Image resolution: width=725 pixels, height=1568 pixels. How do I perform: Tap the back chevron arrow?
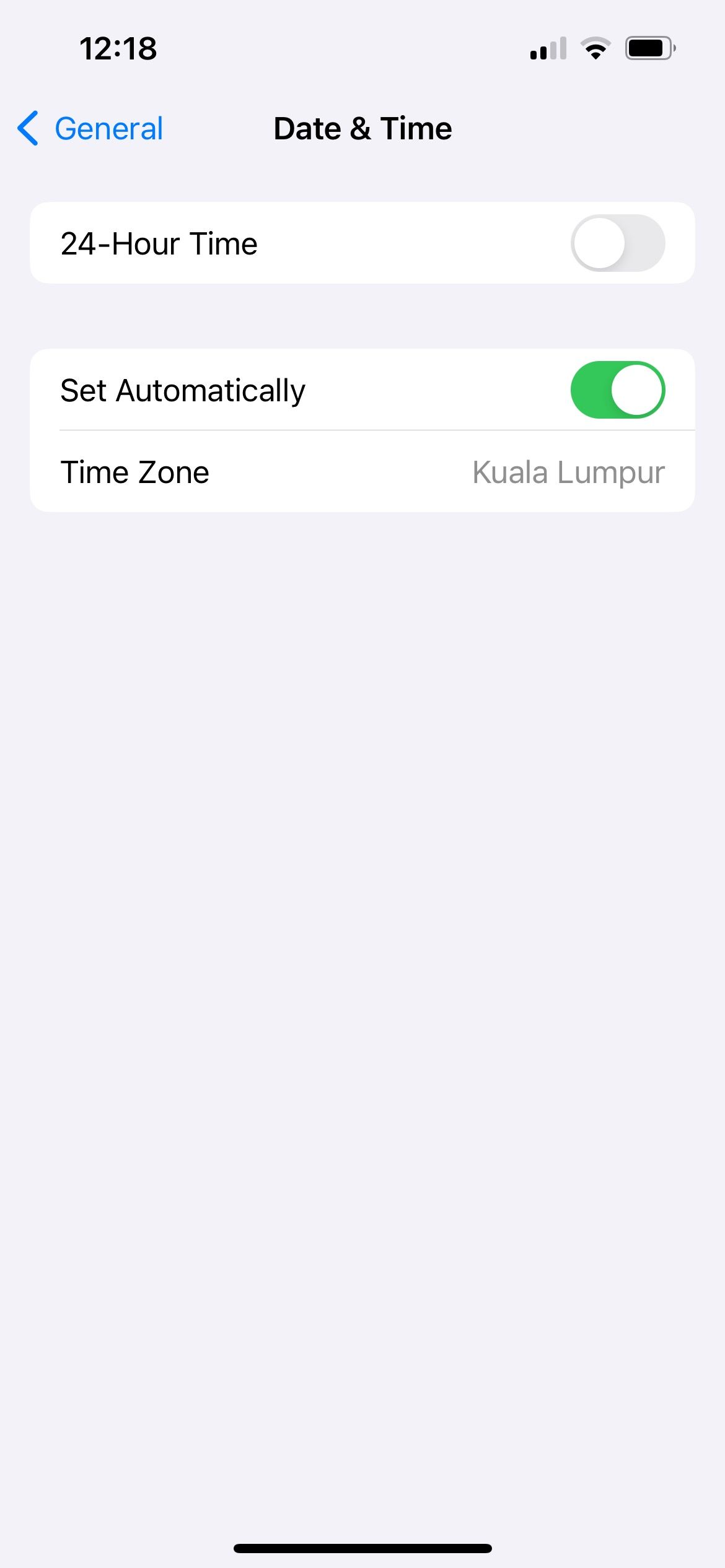click(x=27, y=128)
